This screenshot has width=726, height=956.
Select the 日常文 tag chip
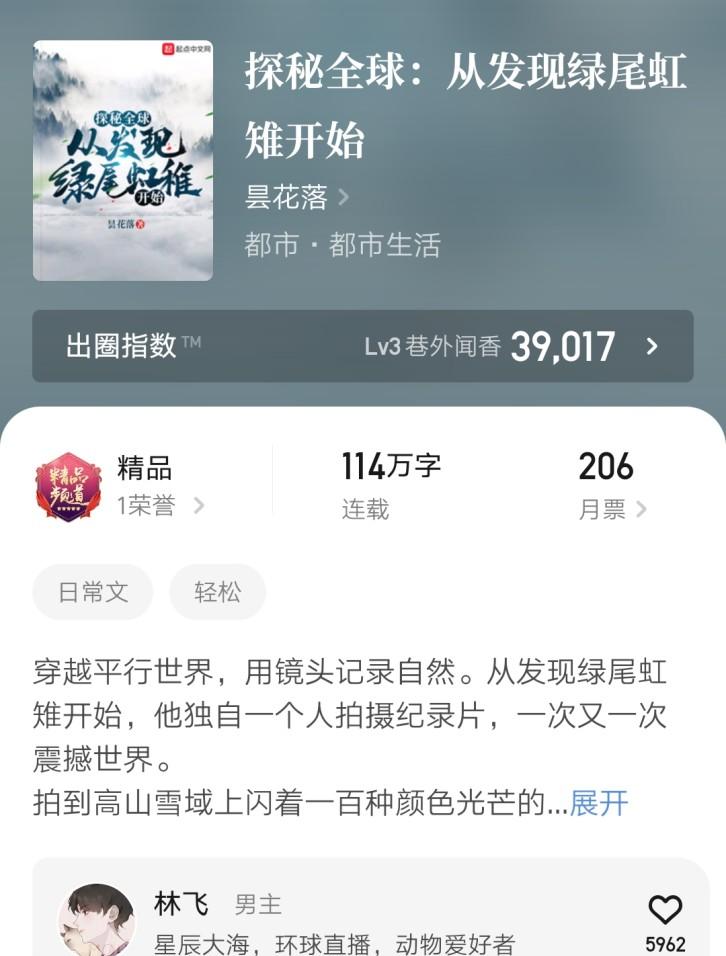93,591
